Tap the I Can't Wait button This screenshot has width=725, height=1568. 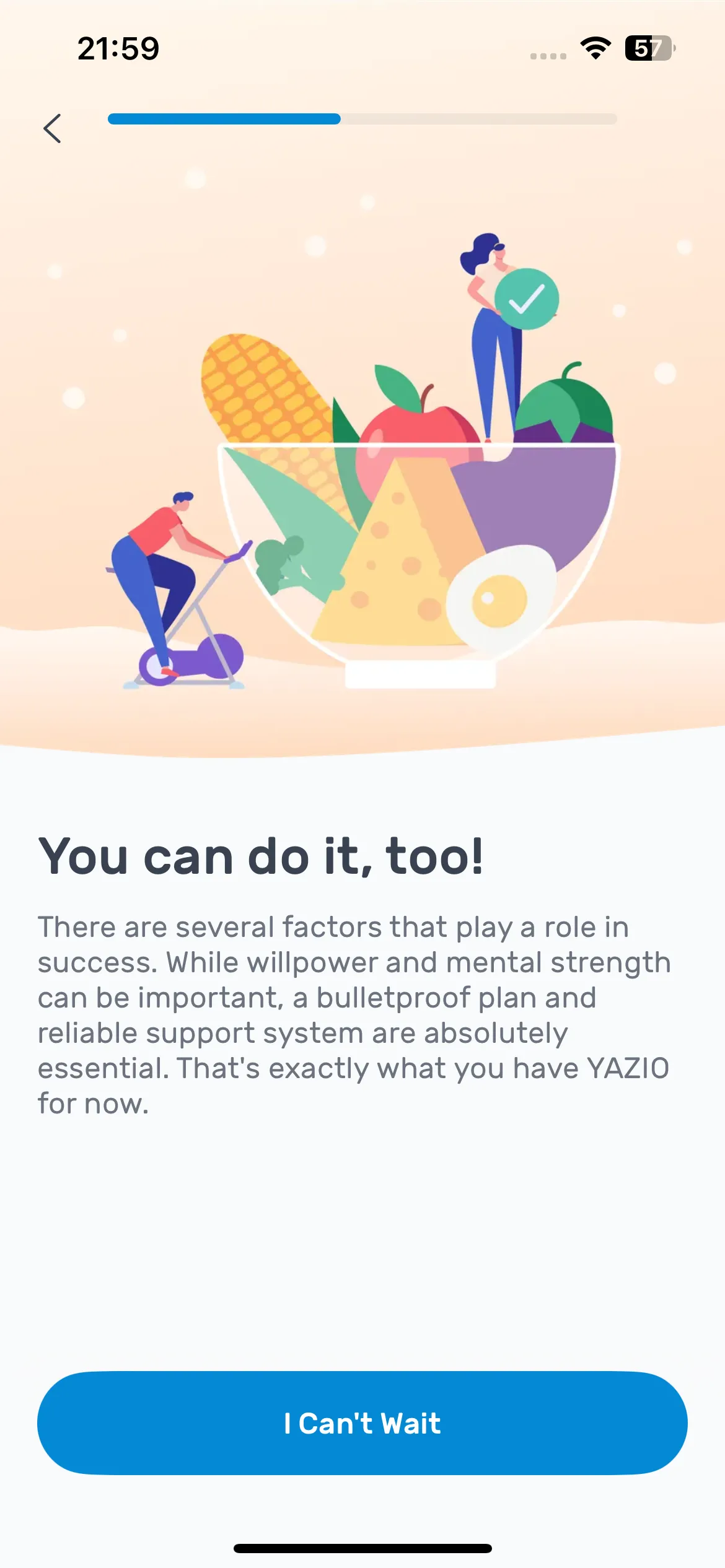coord(362,1423)
